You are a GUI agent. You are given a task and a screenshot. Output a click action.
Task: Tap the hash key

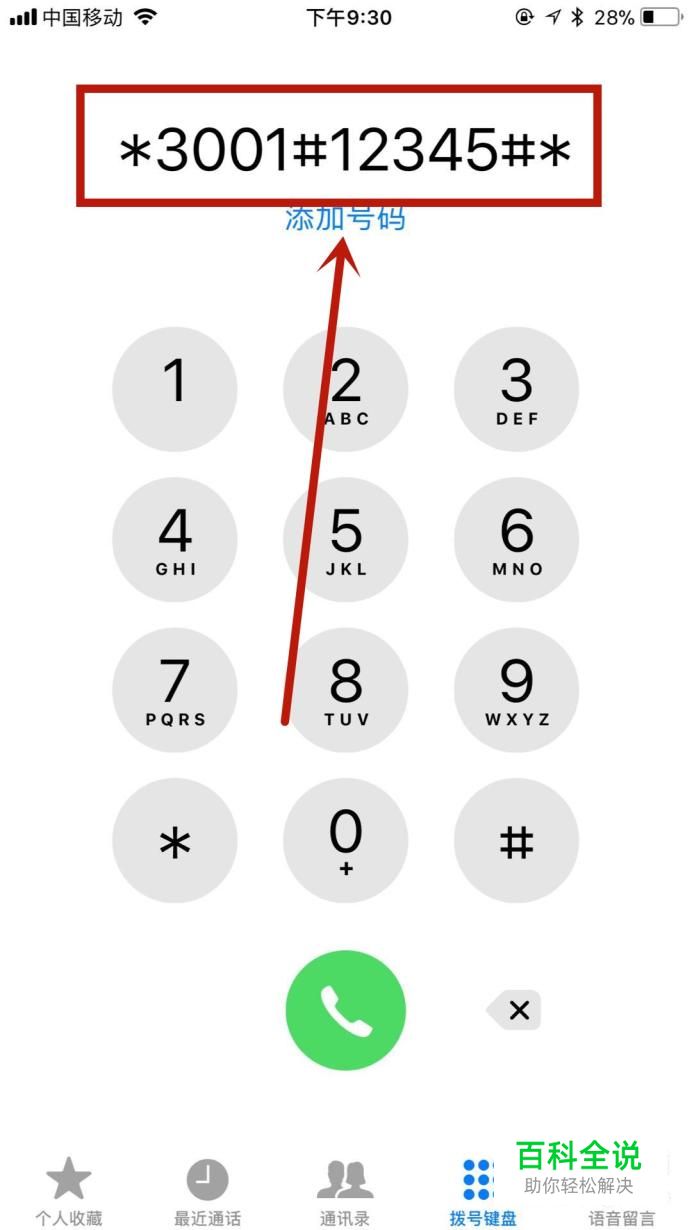[517, 841]
